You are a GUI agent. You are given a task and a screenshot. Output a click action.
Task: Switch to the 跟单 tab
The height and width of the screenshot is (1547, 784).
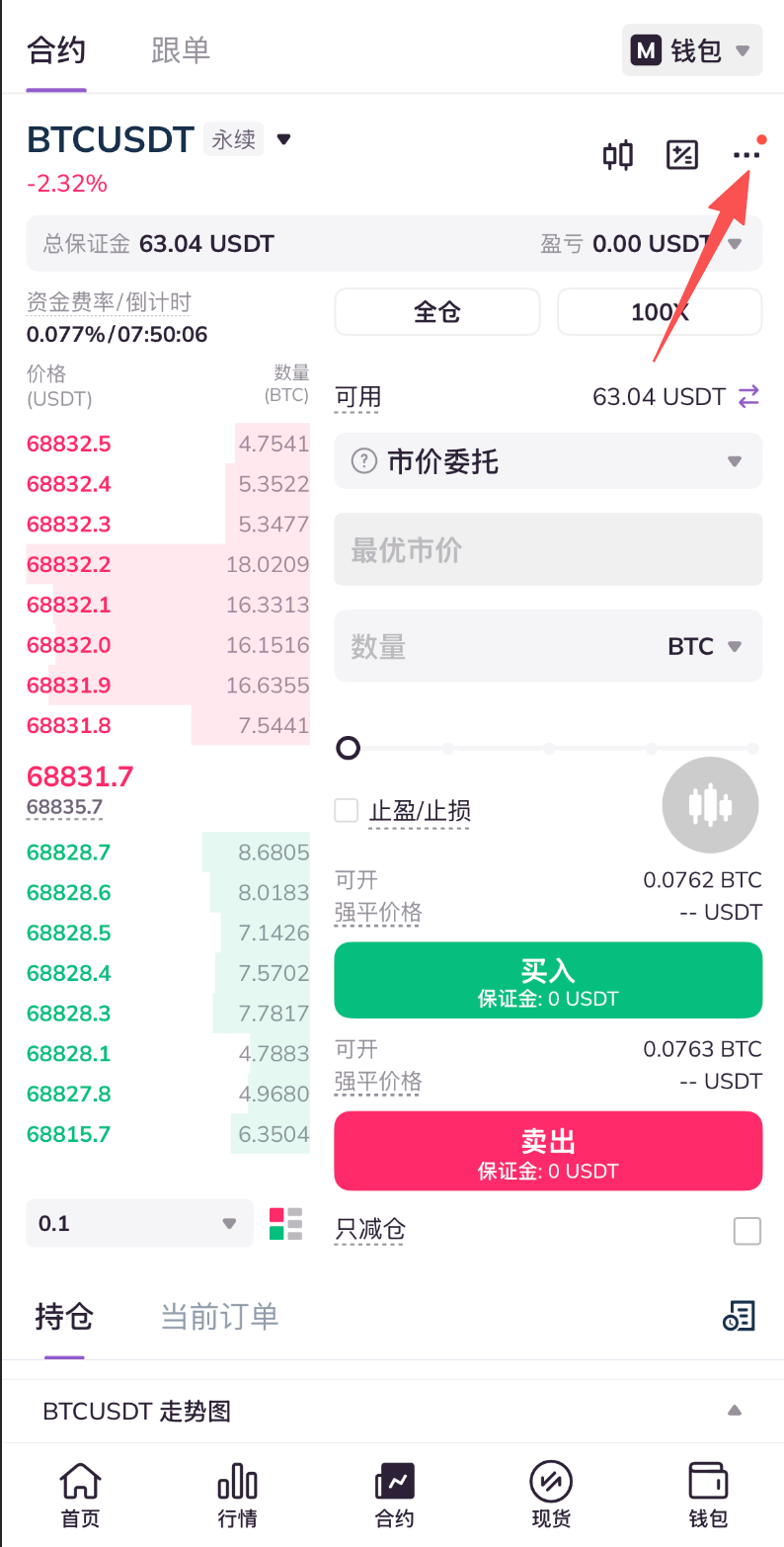coord(181,50)
